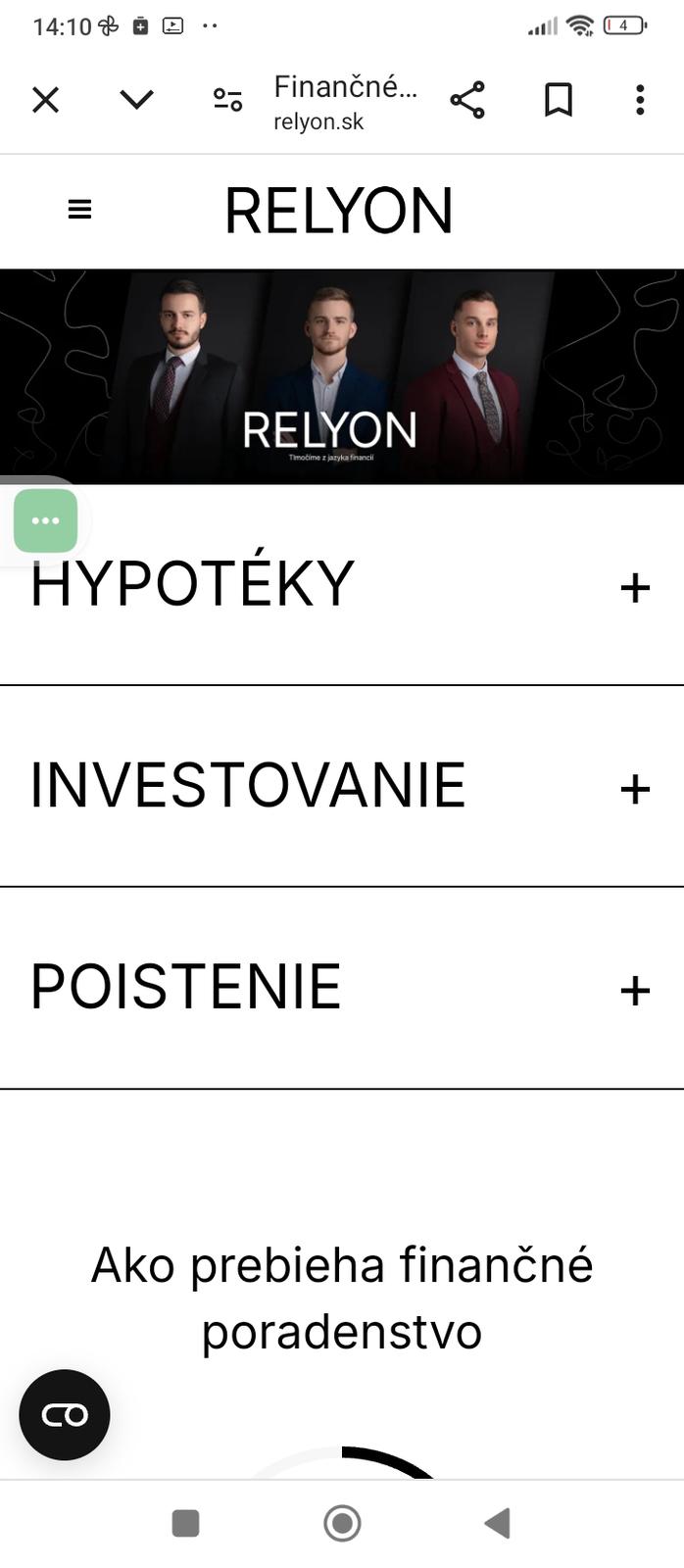The image size is (684, 1568).
Task: Close the in-app browser tab
Action: [x=45, y=100]
